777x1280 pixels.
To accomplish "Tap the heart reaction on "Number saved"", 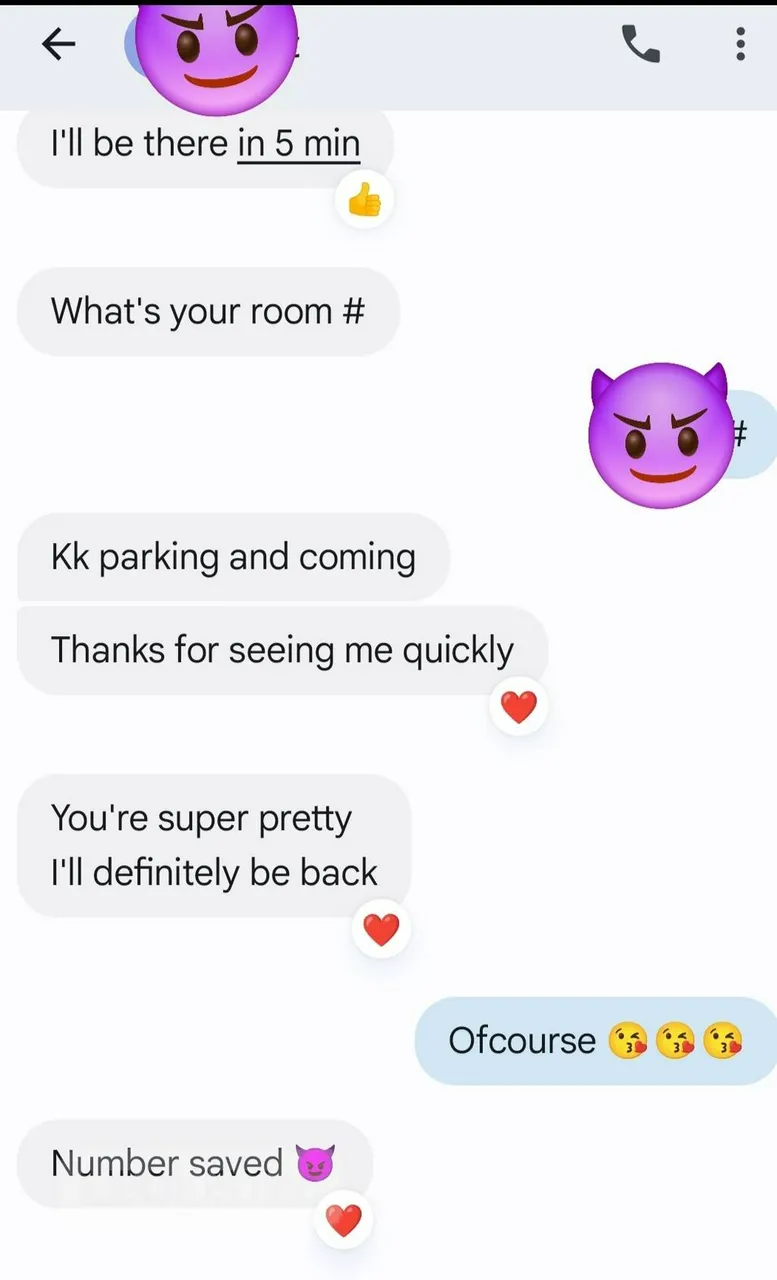I will pyautogui.click(x=344, y=1220).
